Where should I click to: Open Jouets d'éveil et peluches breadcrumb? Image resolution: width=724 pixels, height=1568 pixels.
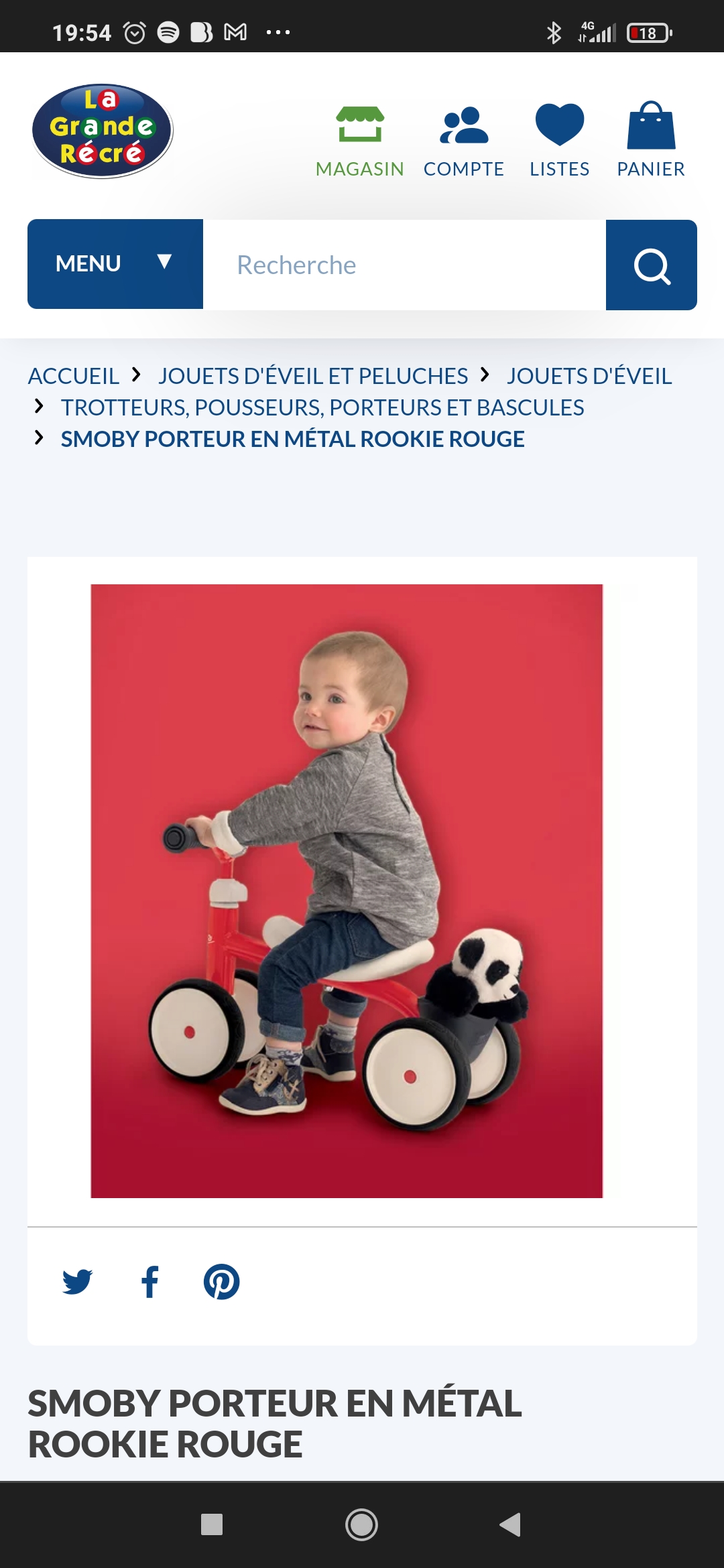(x=313, y=376)
